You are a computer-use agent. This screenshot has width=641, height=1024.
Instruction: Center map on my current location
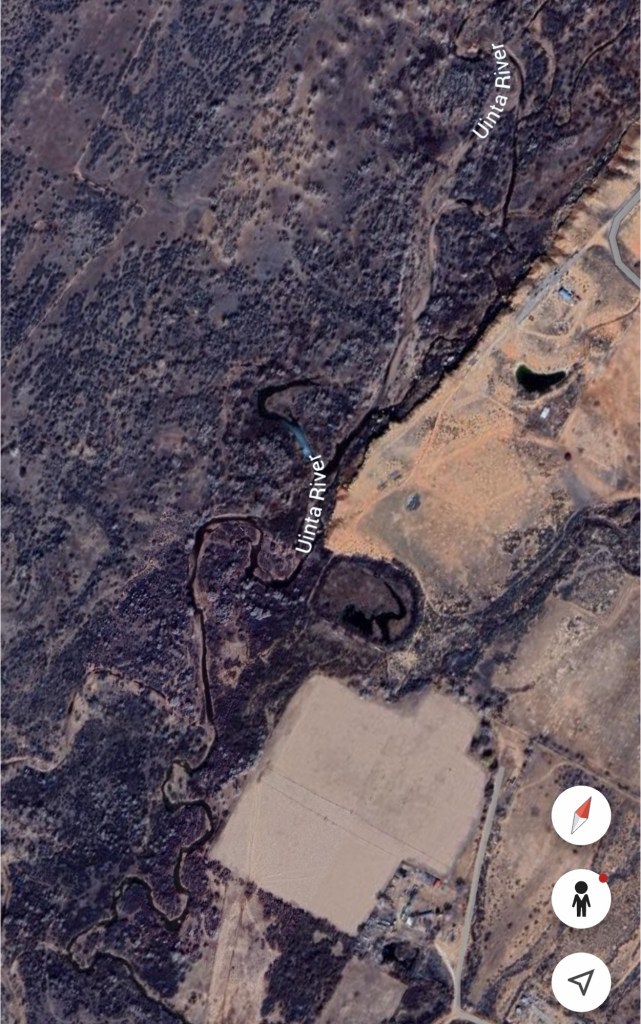pos(581,981)
